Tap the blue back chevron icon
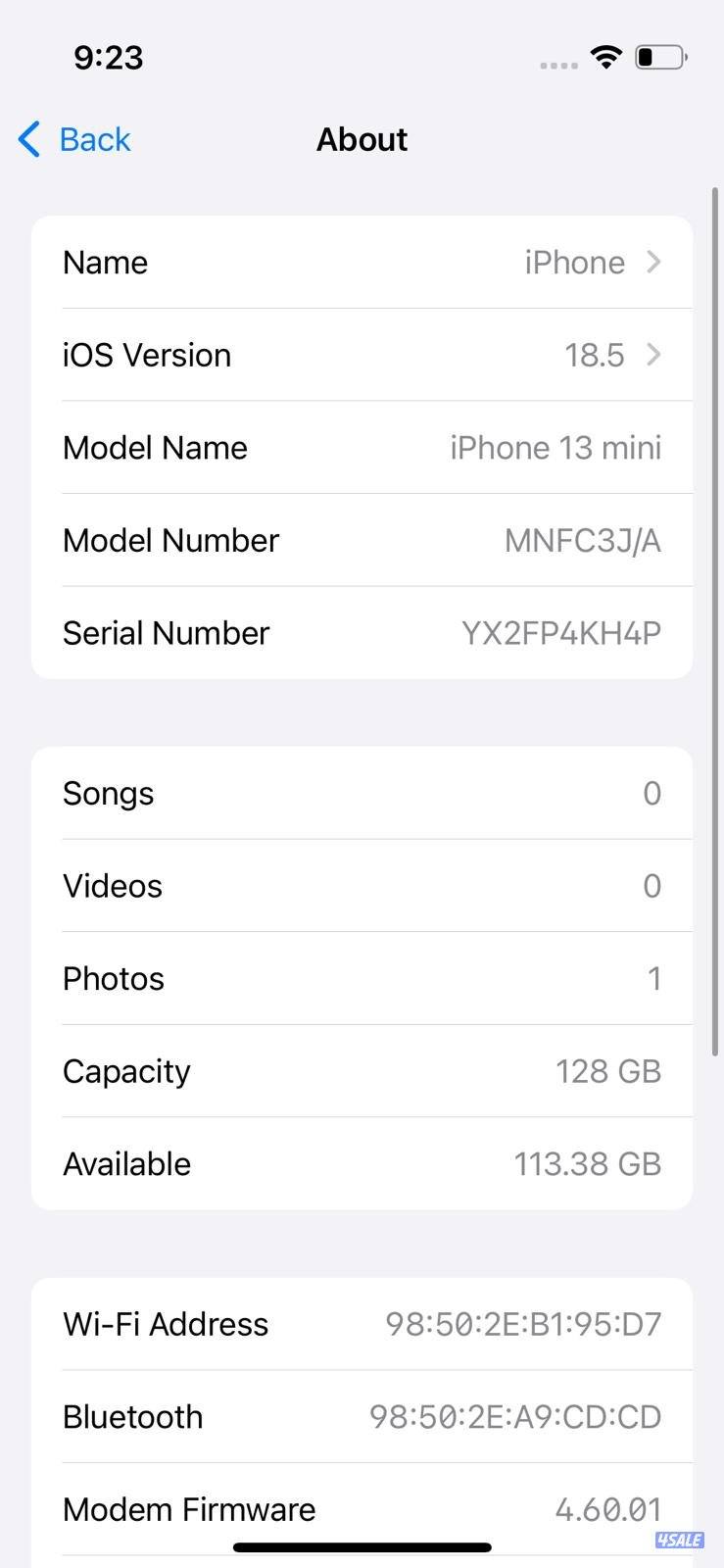724x1568 pixels. point(28,139)
